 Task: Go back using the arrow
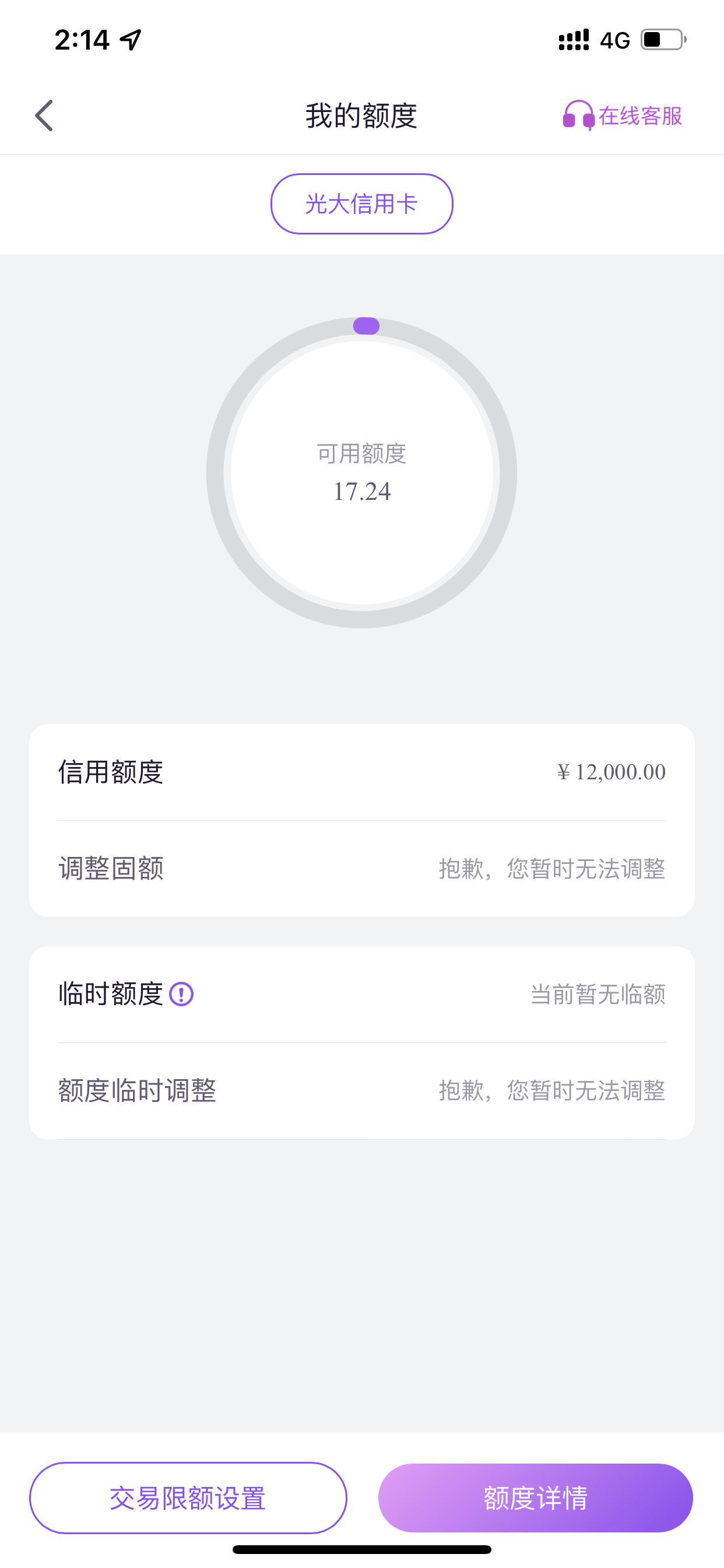44,116
